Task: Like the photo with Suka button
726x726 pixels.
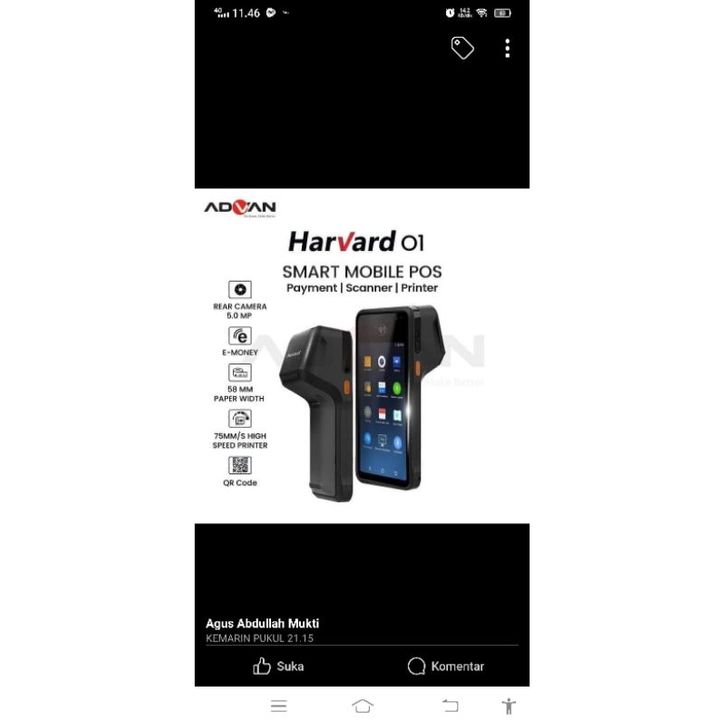Action: [278, 666]
